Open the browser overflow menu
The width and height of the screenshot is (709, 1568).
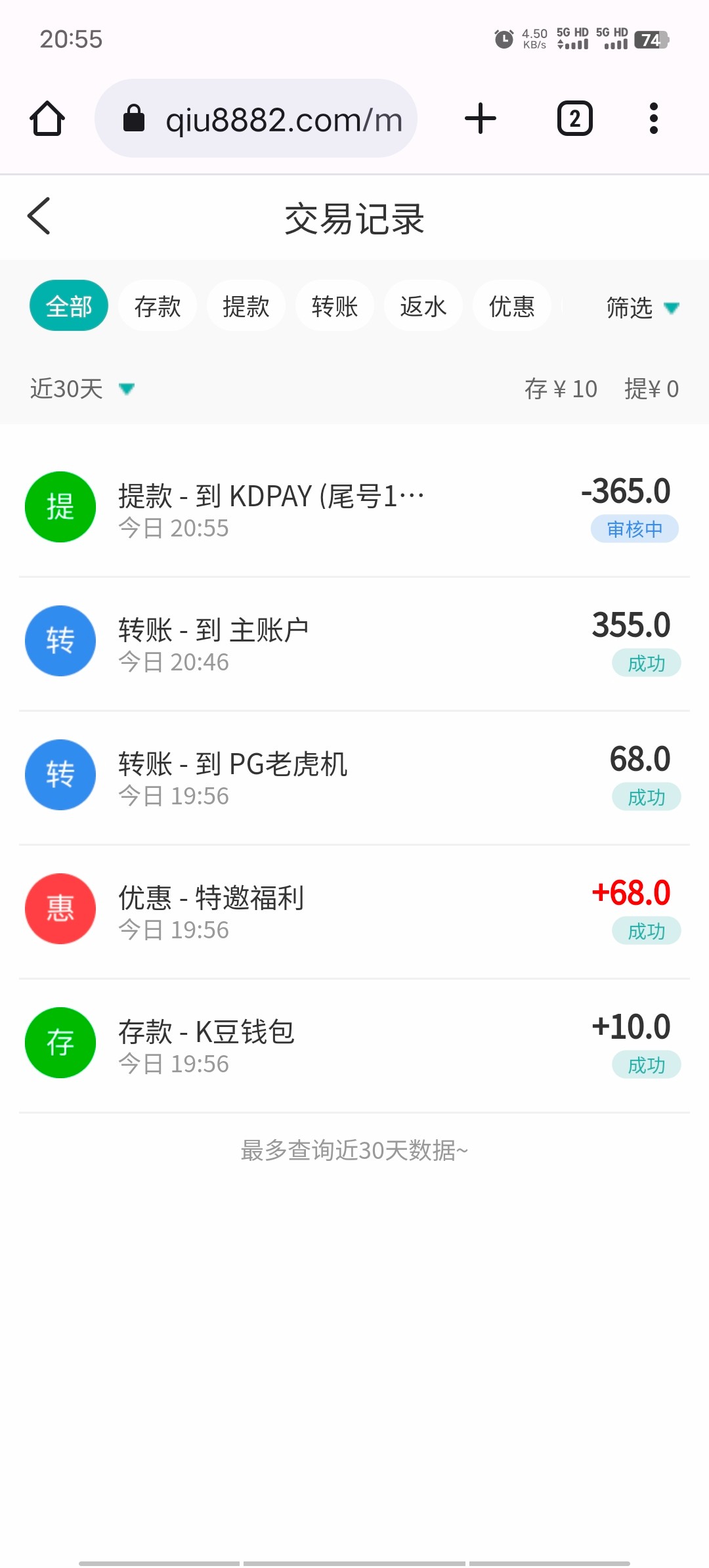pos(653,119)
